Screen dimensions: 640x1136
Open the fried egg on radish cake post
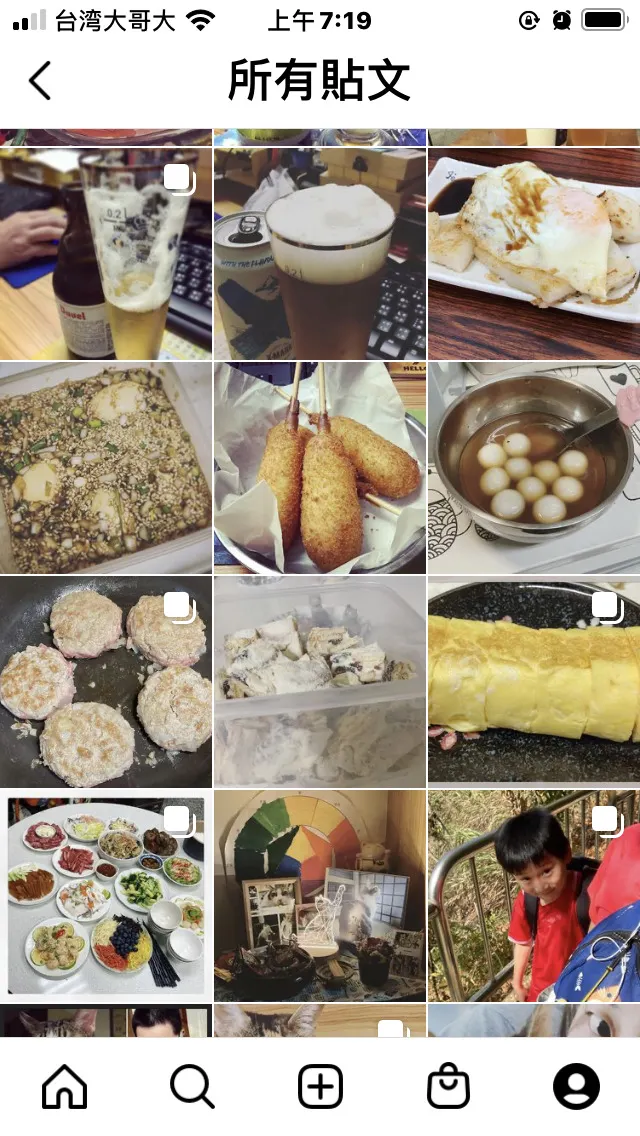[x=534, y=254]
